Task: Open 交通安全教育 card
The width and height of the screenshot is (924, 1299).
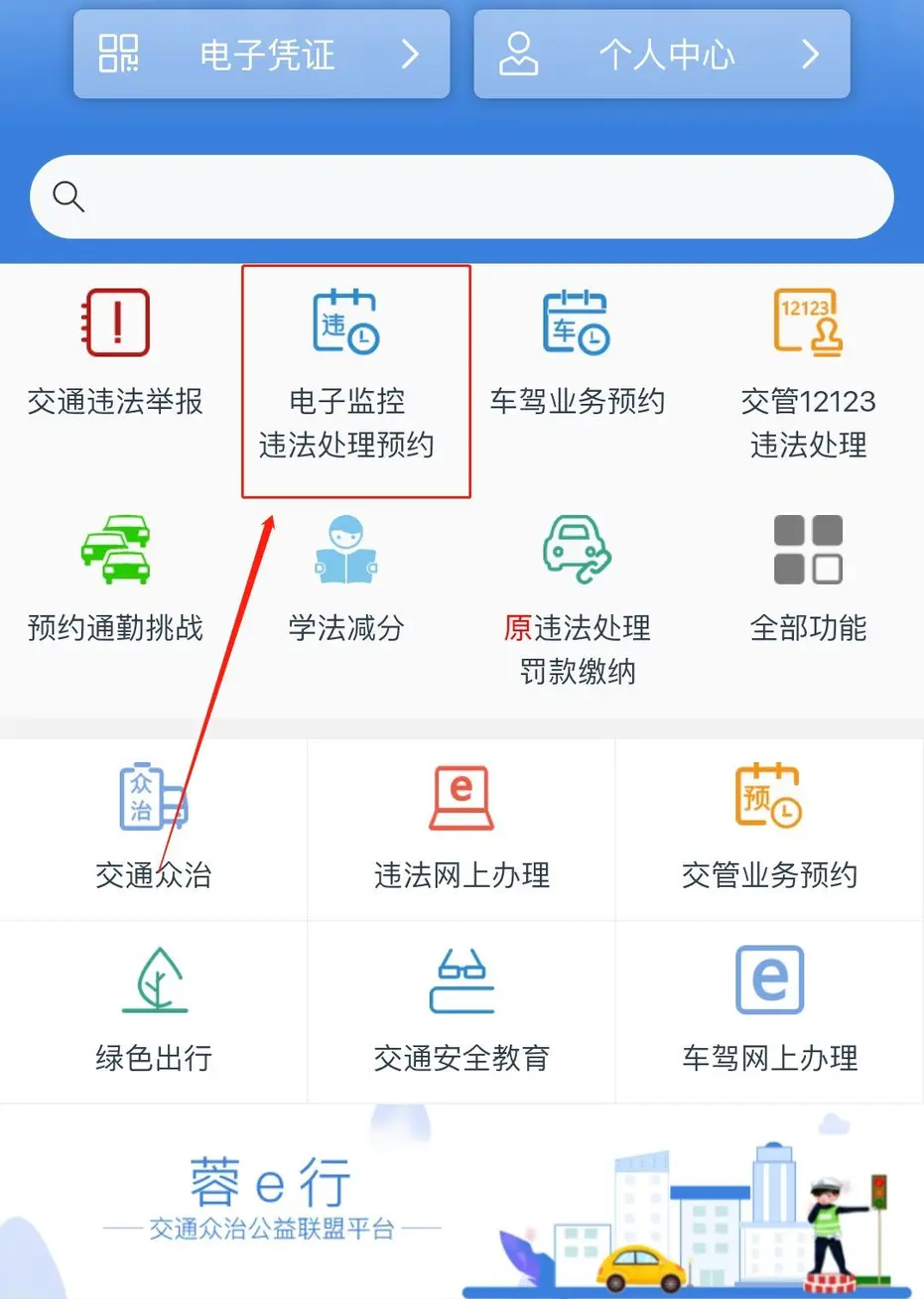Action: (x=462, y=1010)
